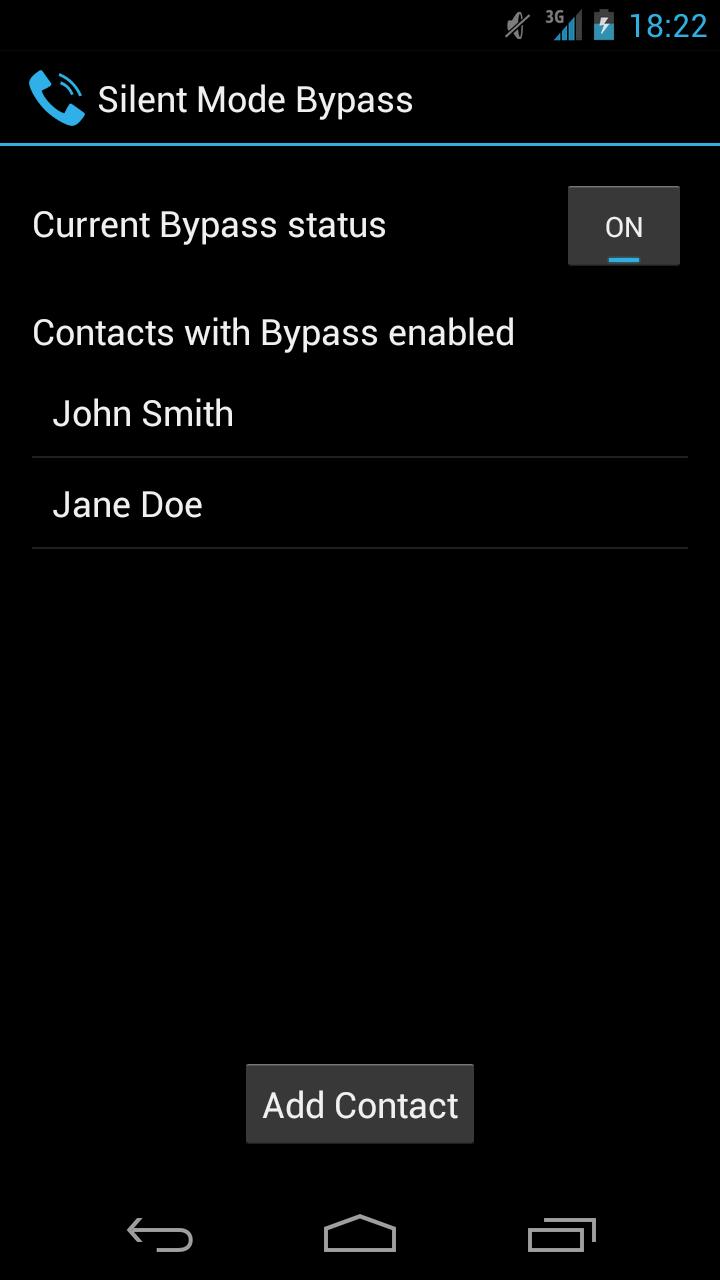Select Jane Doe from the contacts list
The image size is (720, 1280).
point(127,503)
